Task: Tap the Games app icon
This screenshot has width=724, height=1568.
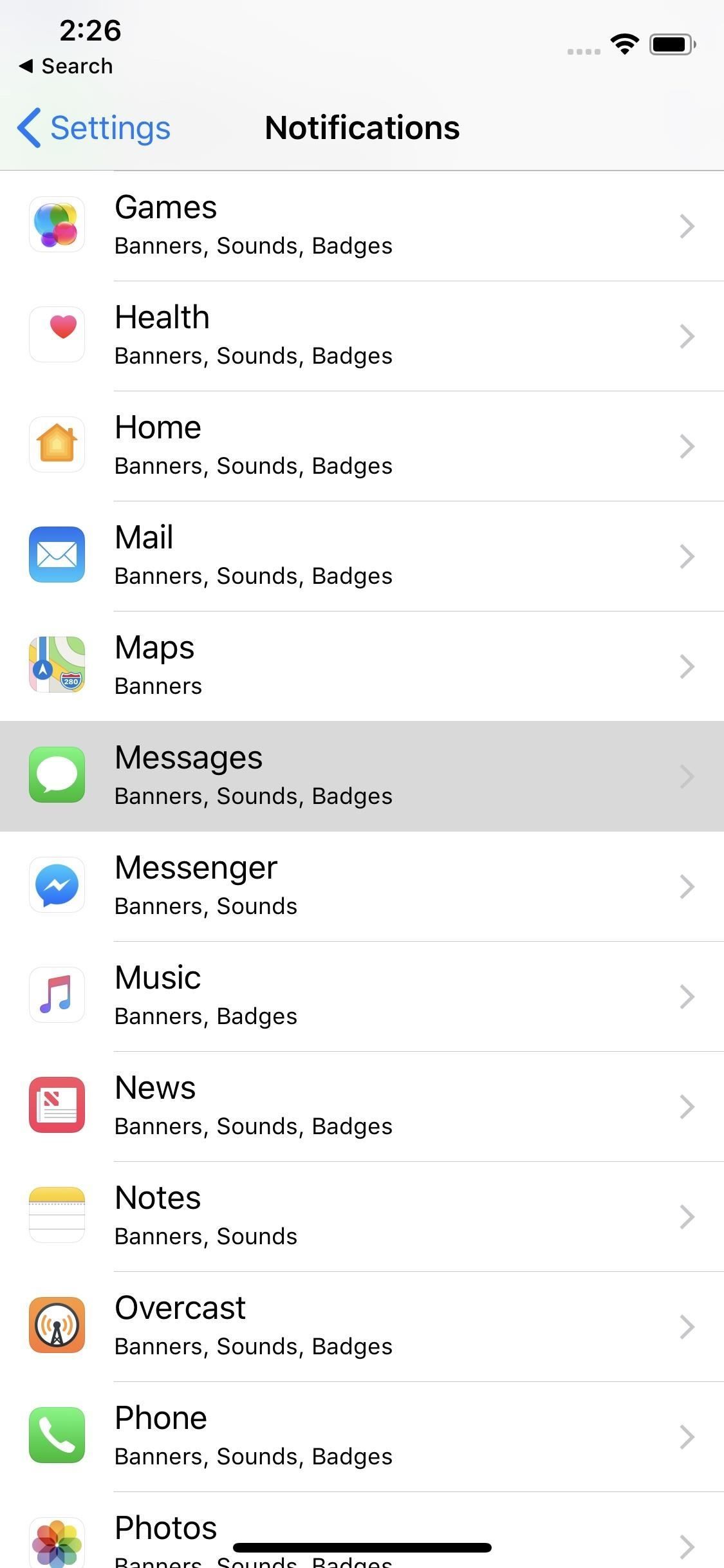Action: click(57, 223)
